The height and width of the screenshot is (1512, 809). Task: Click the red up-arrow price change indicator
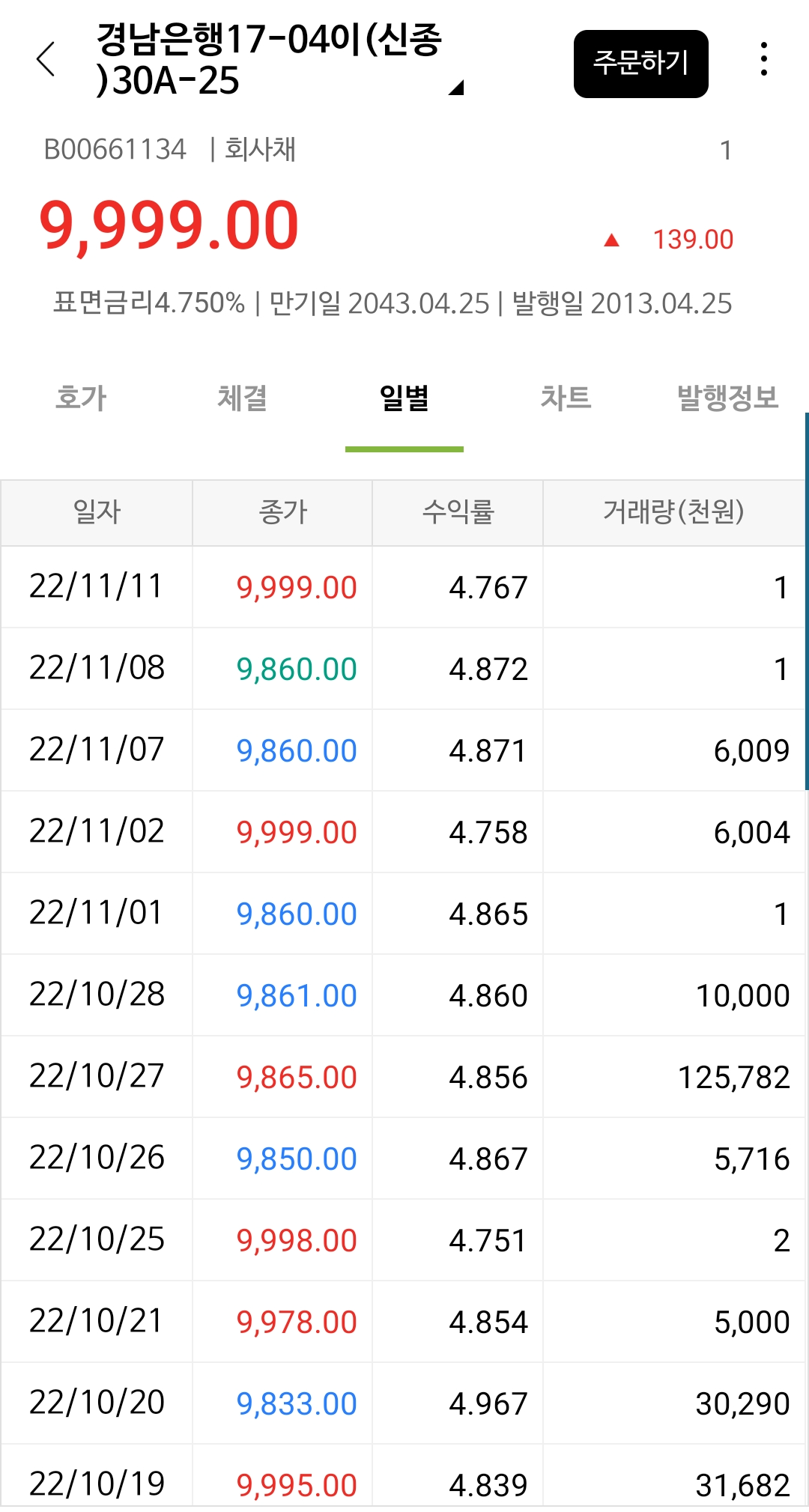pos(611,240)
